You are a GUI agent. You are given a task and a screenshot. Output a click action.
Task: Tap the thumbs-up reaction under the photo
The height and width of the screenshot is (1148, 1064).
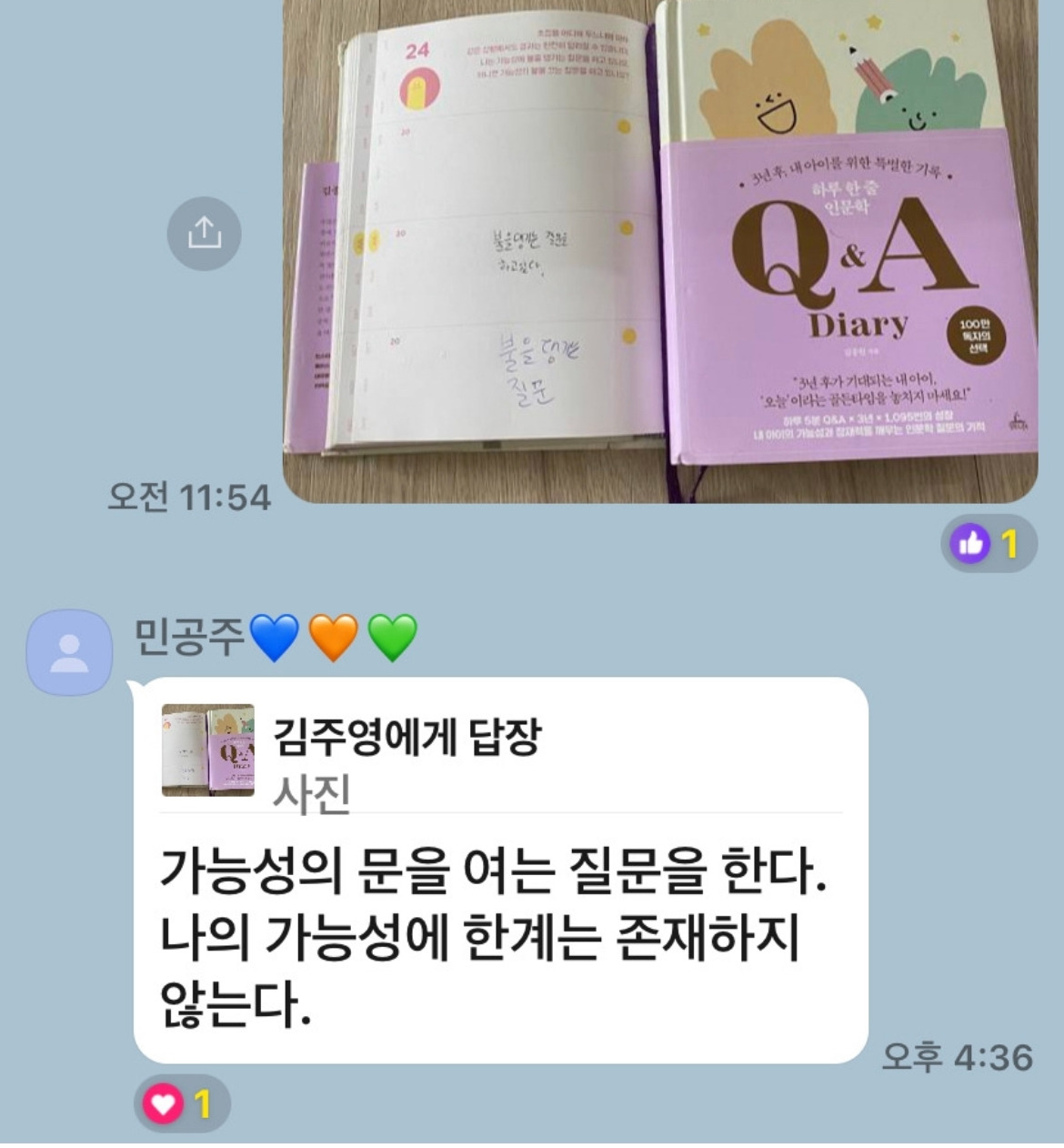[x=989, y=544]
